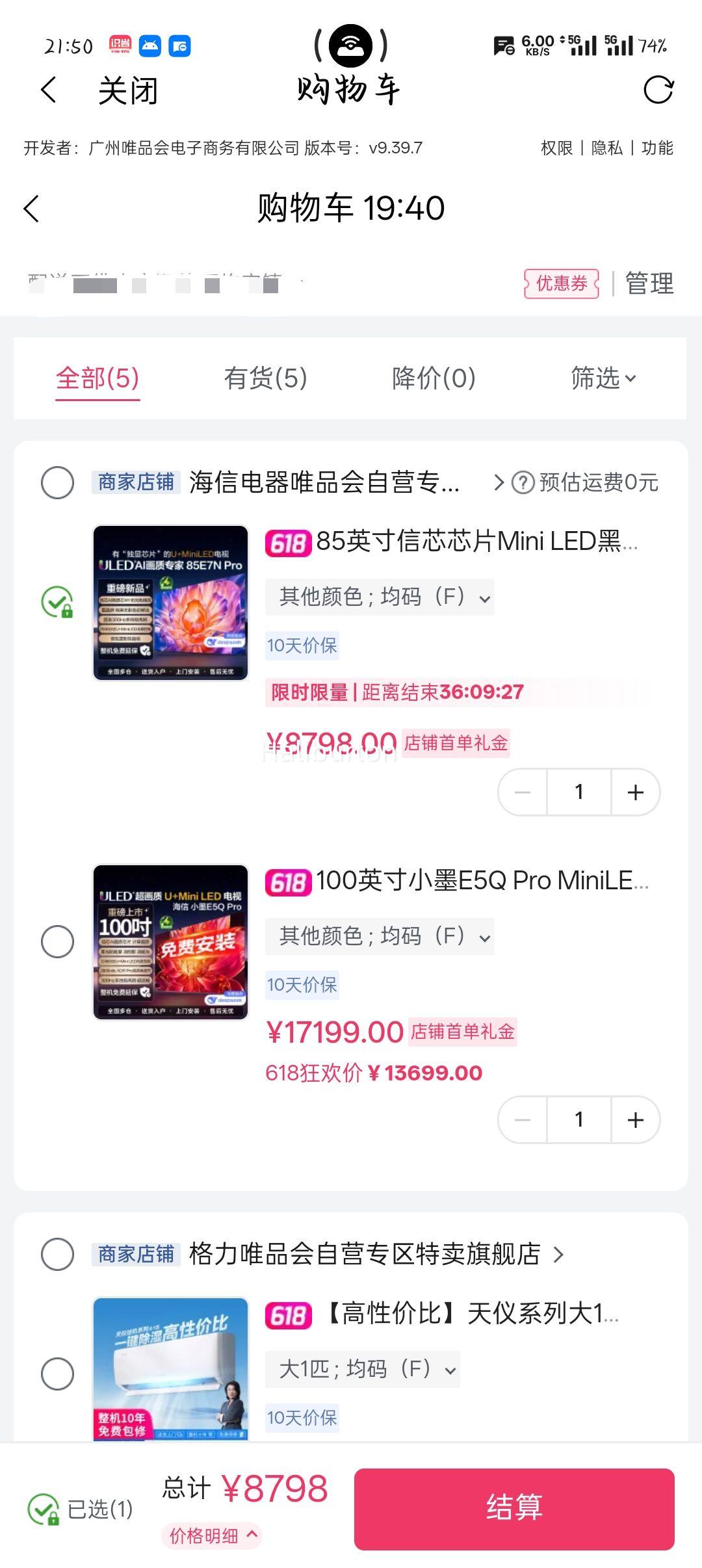Open the 优惠券 coupon entry
The height and width of the screenshot is (1568, 702).
click(x=562, y=283)
